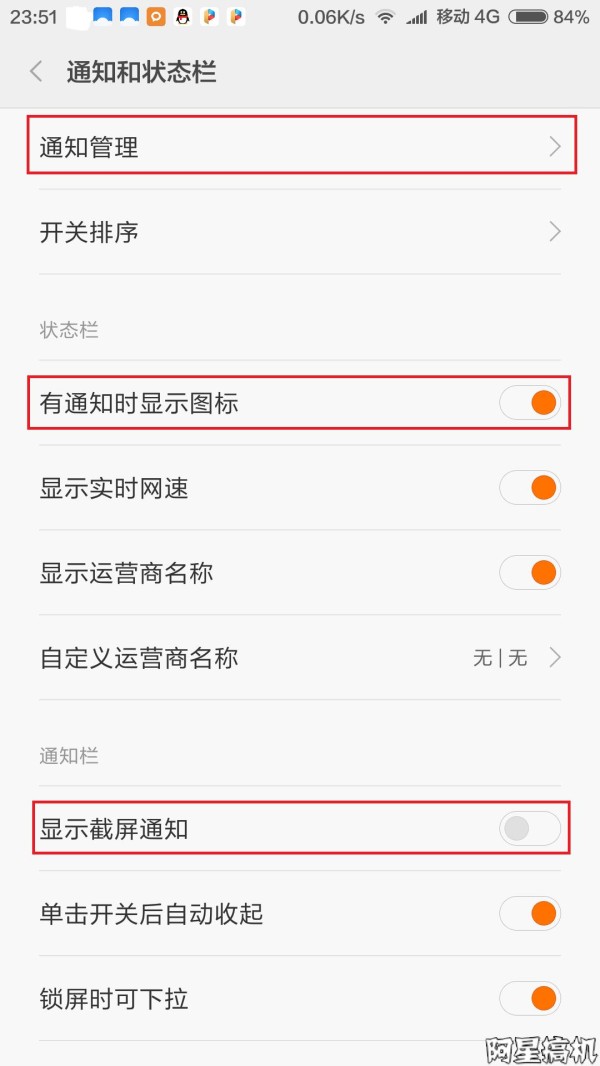Image resolution: width=600 pixels, height=1066 pixels.
Task: Turn off 锁屏时可下拉
Action: [530, 998]
